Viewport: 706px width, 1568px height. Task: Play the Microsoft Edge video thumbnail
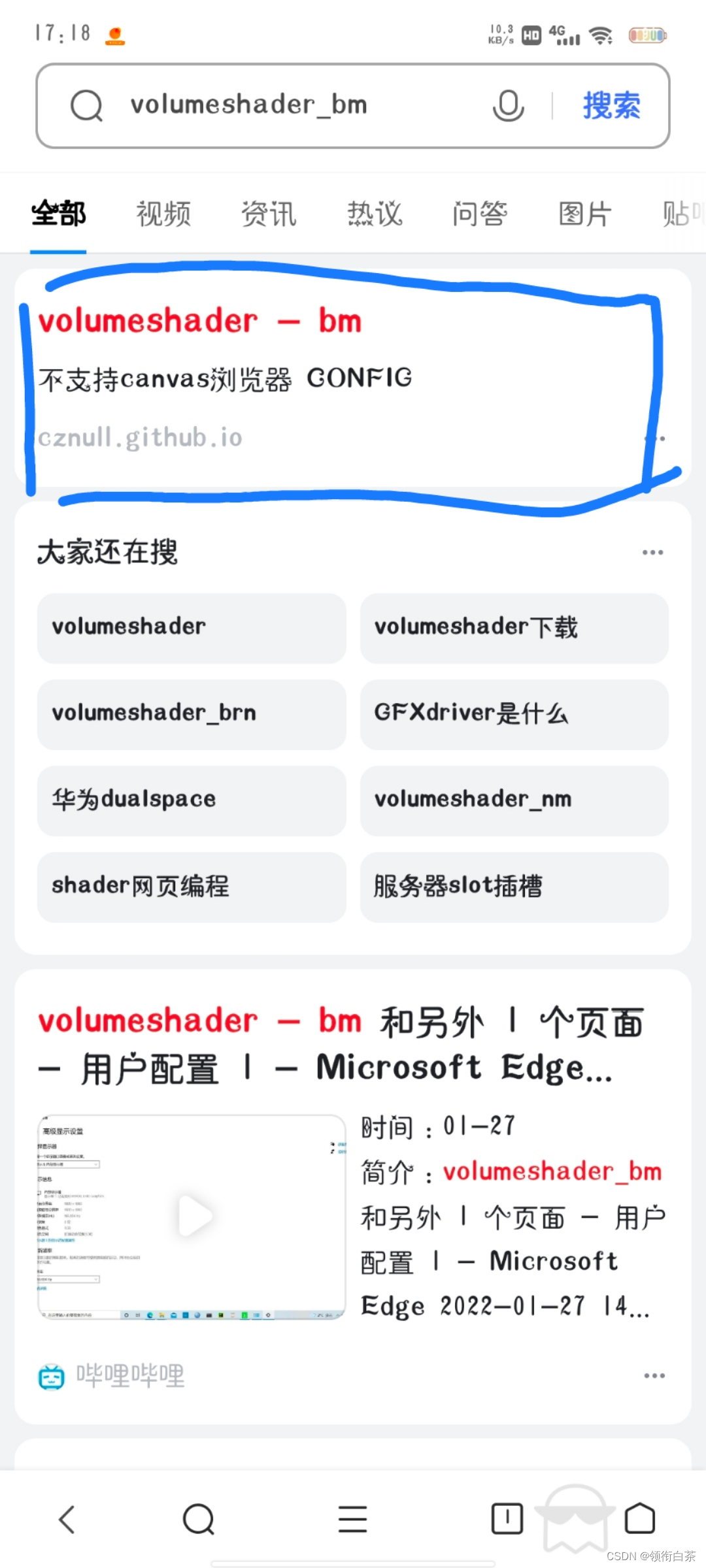tap(192, 1217)
